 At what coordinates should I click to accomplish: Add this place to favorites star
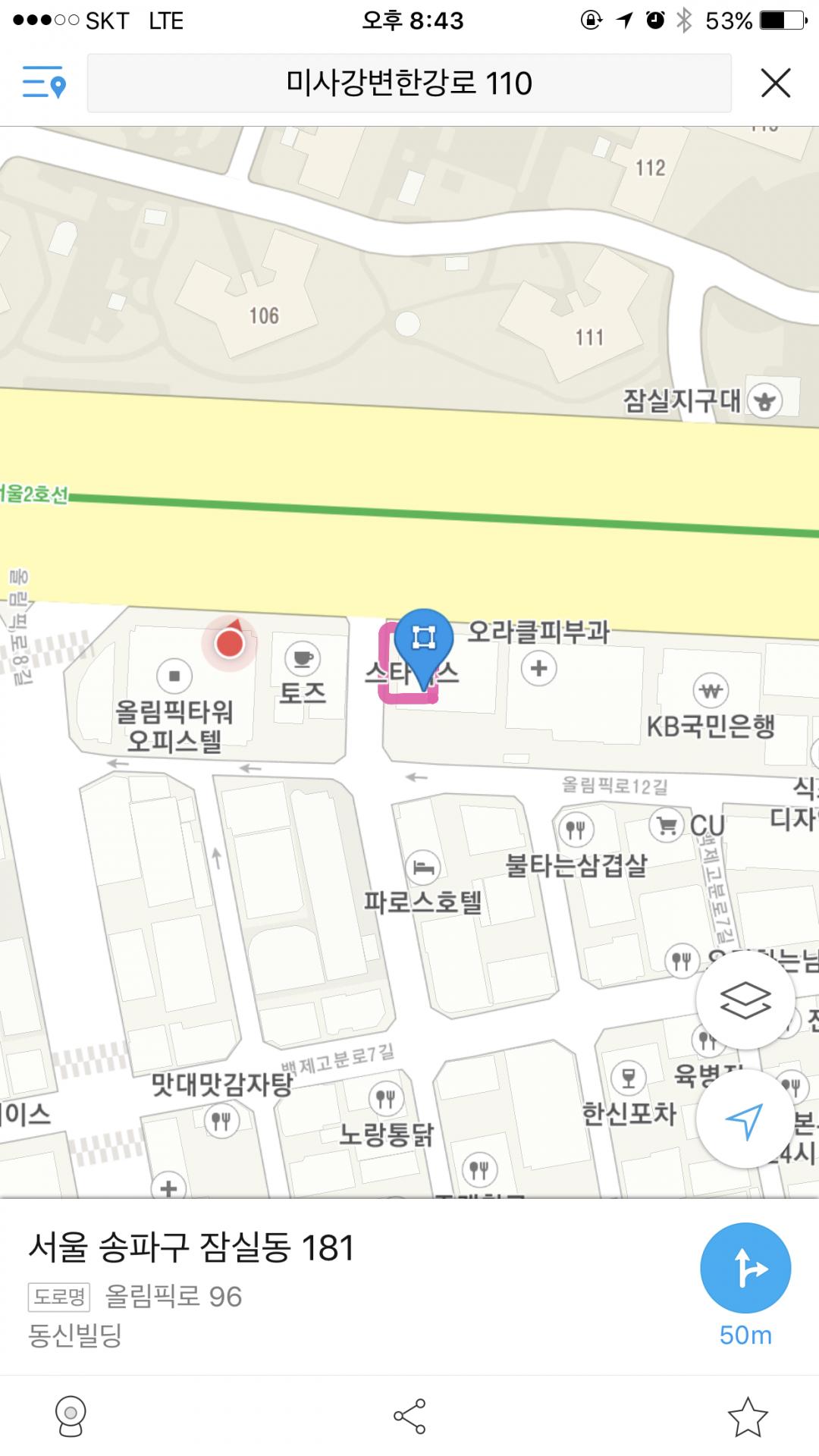click(747, 1416)
